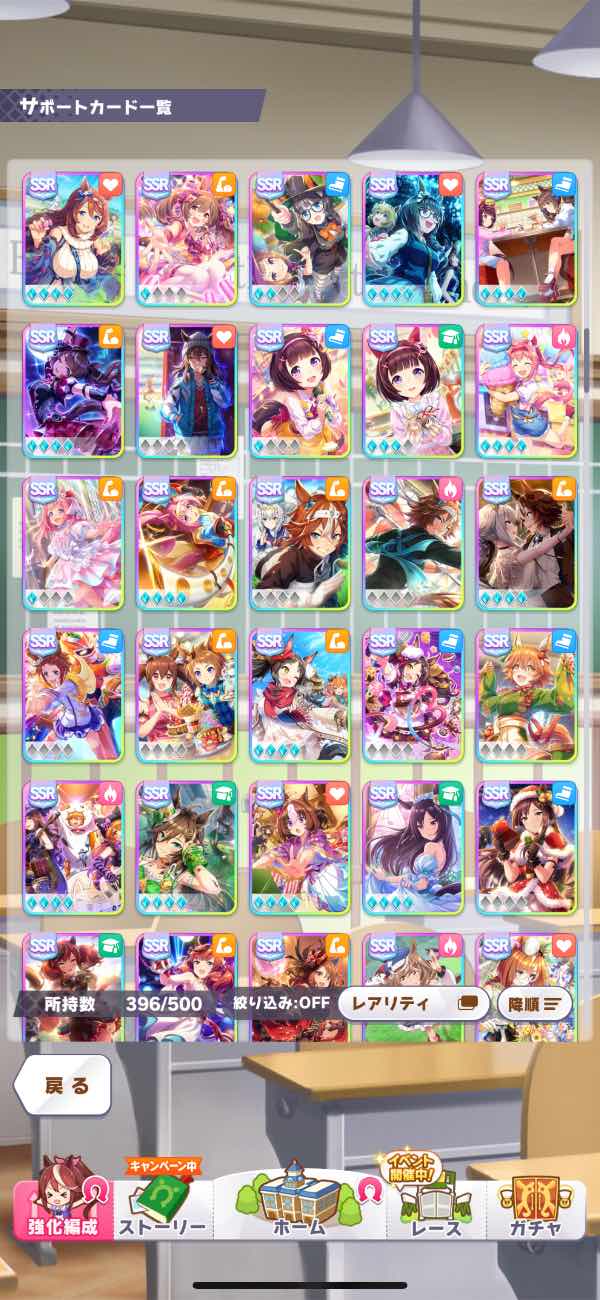600x1300 pixels.
Task: Open the Santa costume support card
Action: pos(527,847)
